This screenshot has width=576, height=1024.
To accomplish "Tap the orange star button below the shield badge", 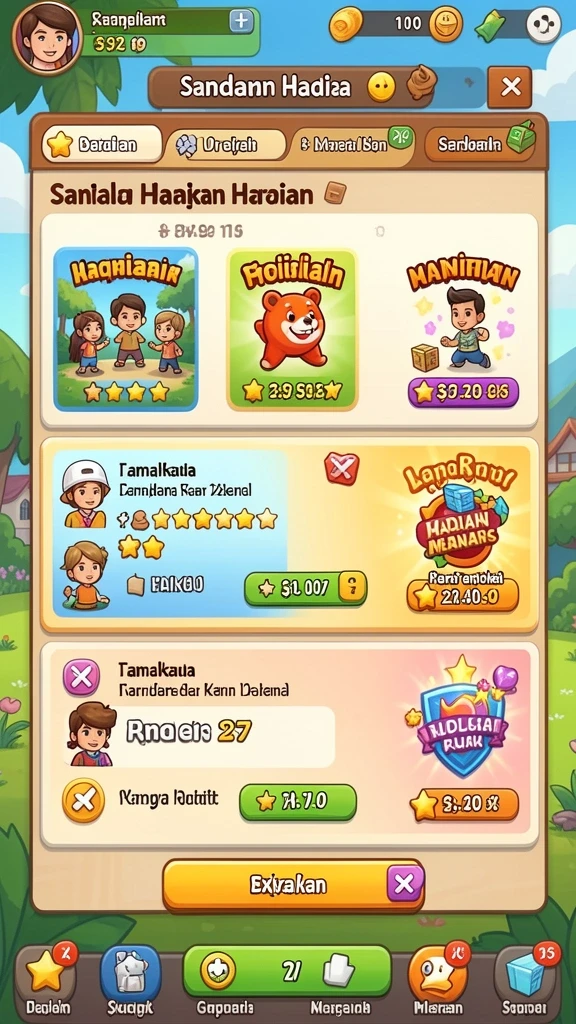I will (x=464, y=805).
